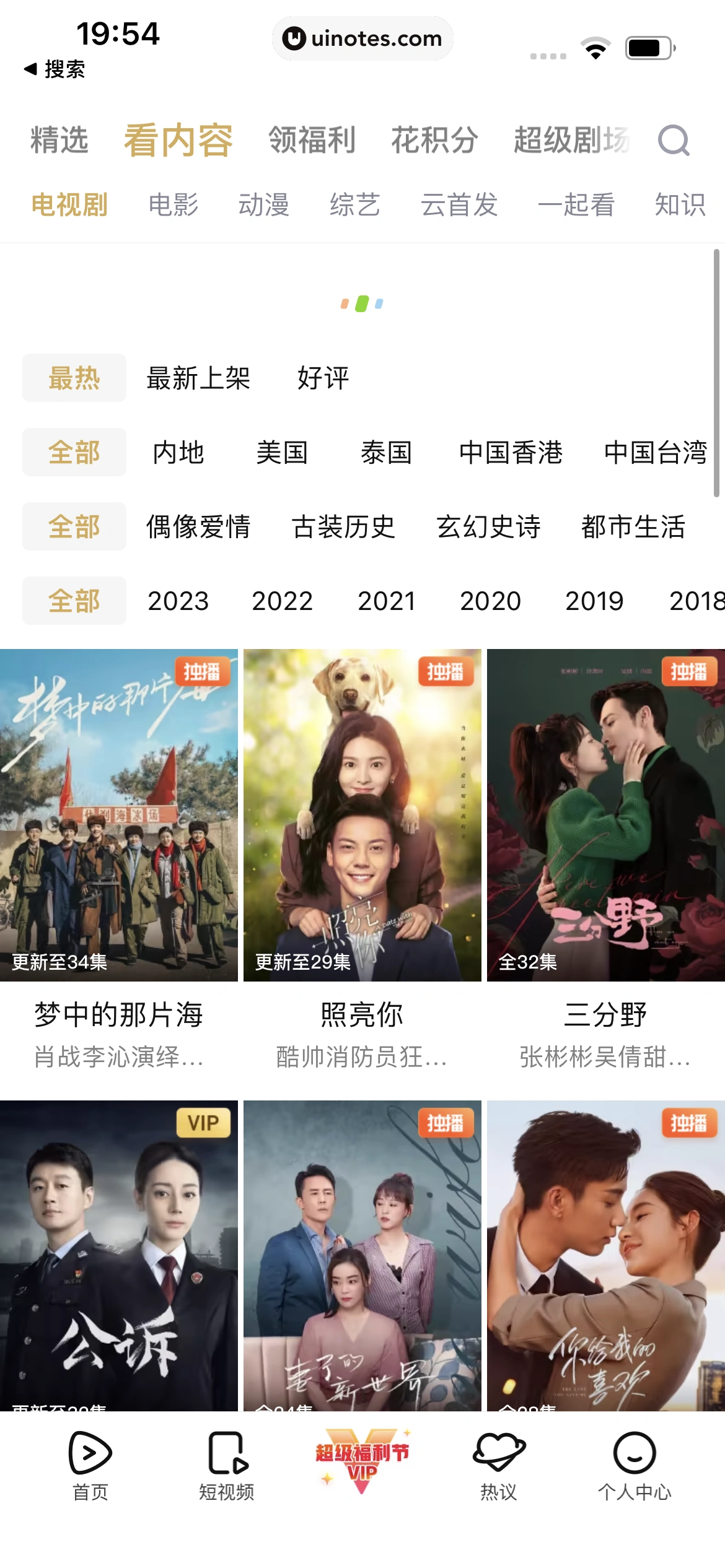The image size is (725, 1568).
Task: Switch to the 动漫 category
Action: 263,205
